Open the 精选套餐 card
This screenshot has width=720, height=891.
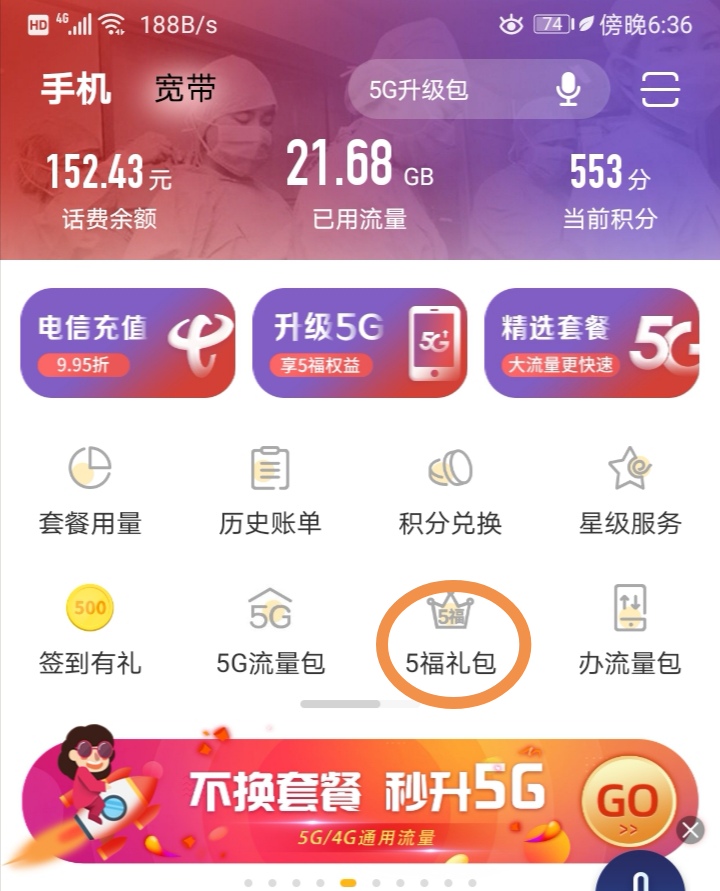point(592,343)
